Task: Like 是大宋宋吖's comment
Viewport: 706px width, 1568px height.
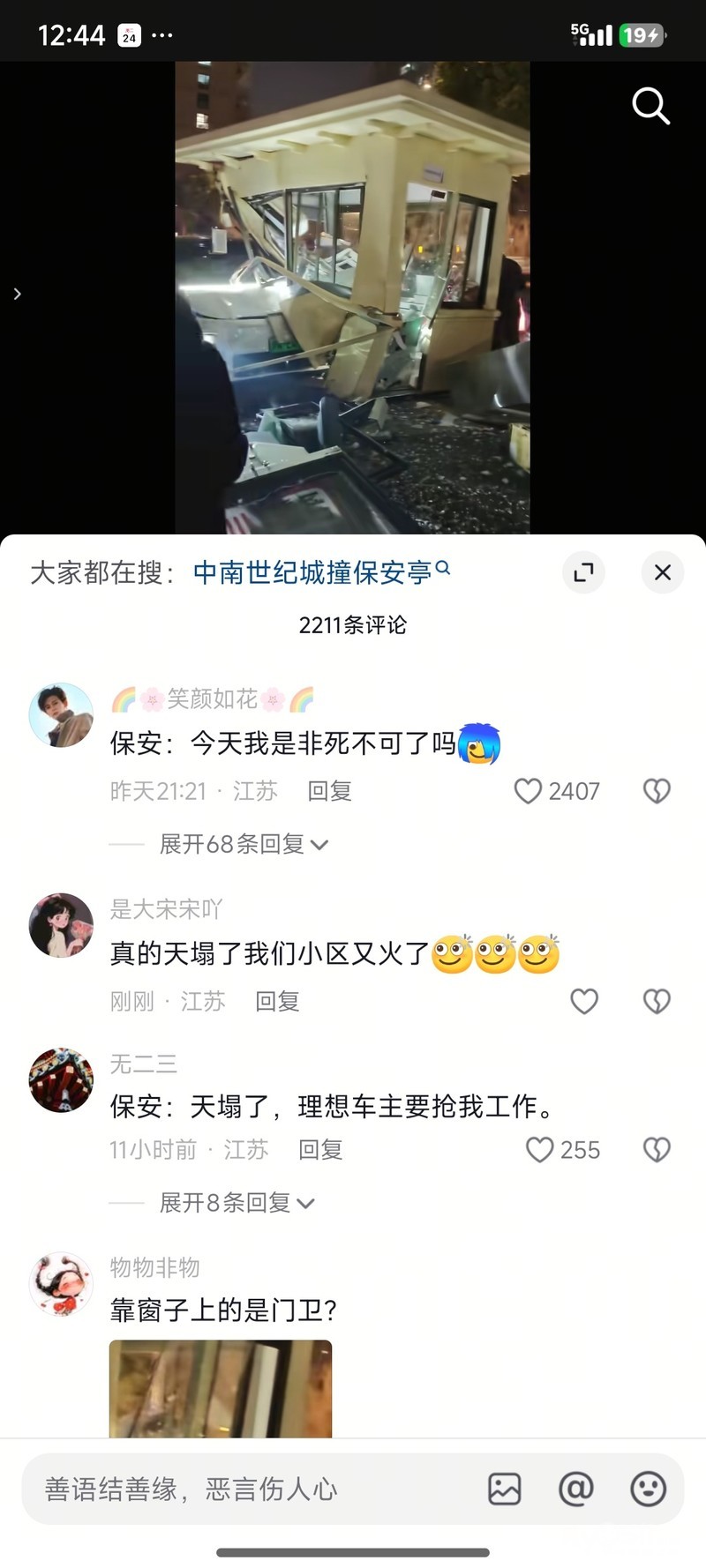Action: click(584, 1001)
